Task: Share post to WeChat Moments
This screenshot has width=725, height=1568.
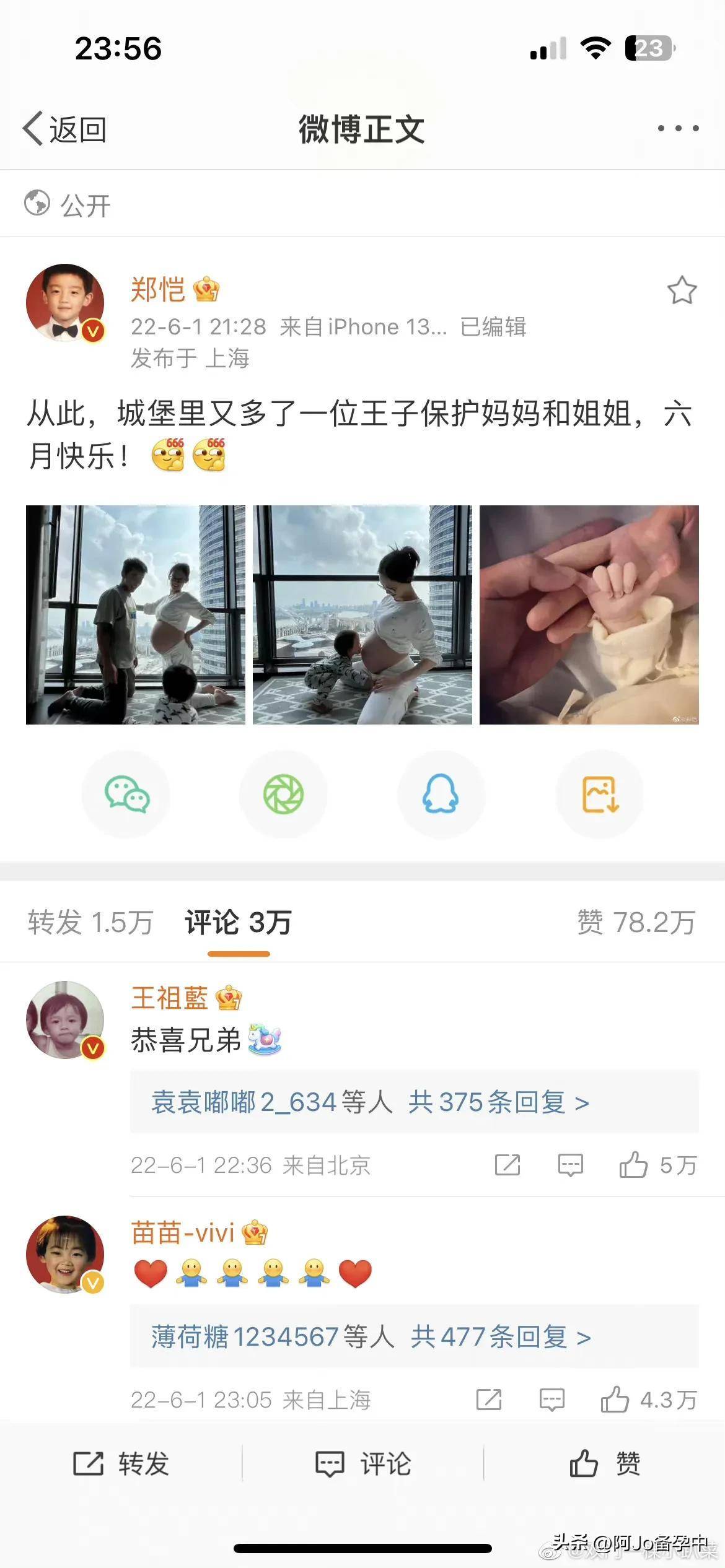Action: click(x=283, y=795)
